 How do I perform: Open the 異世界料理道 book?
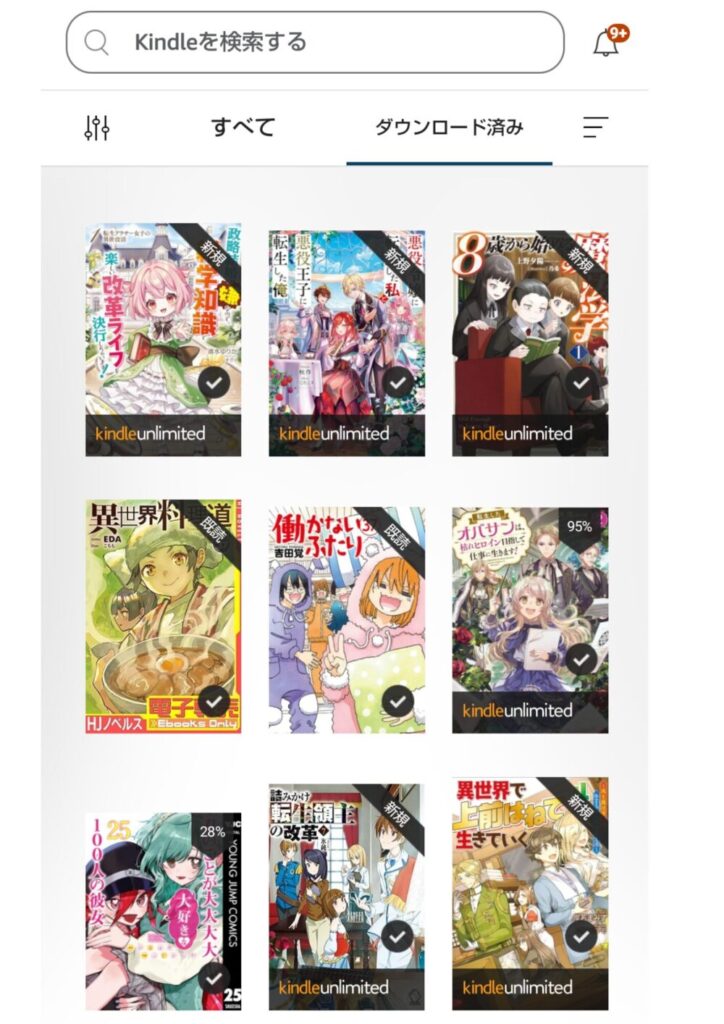163,615
